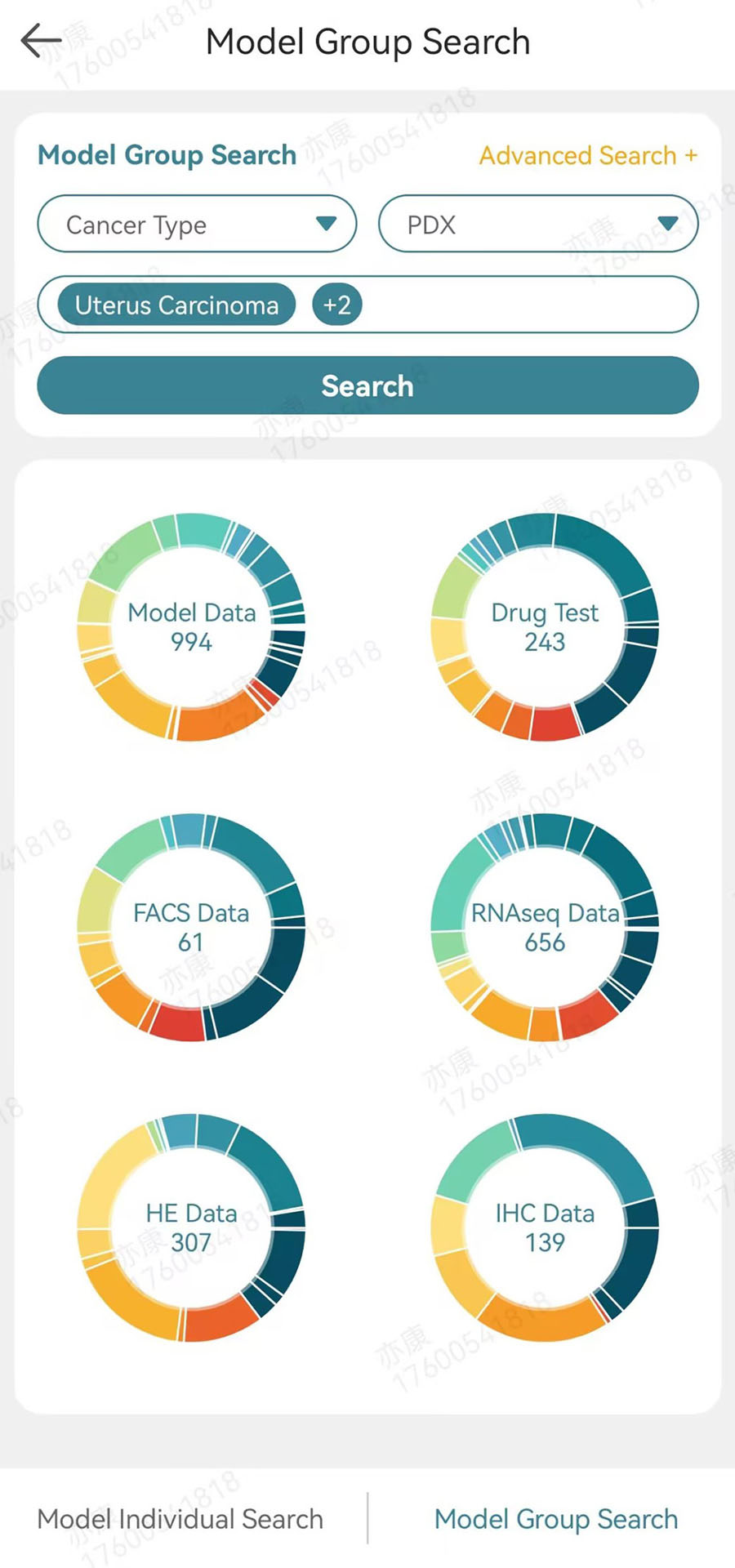The height and width of the screenshot is (1568, 735).
Task: Switch to Model Individual Search tab
Action: click(180, 1519)
